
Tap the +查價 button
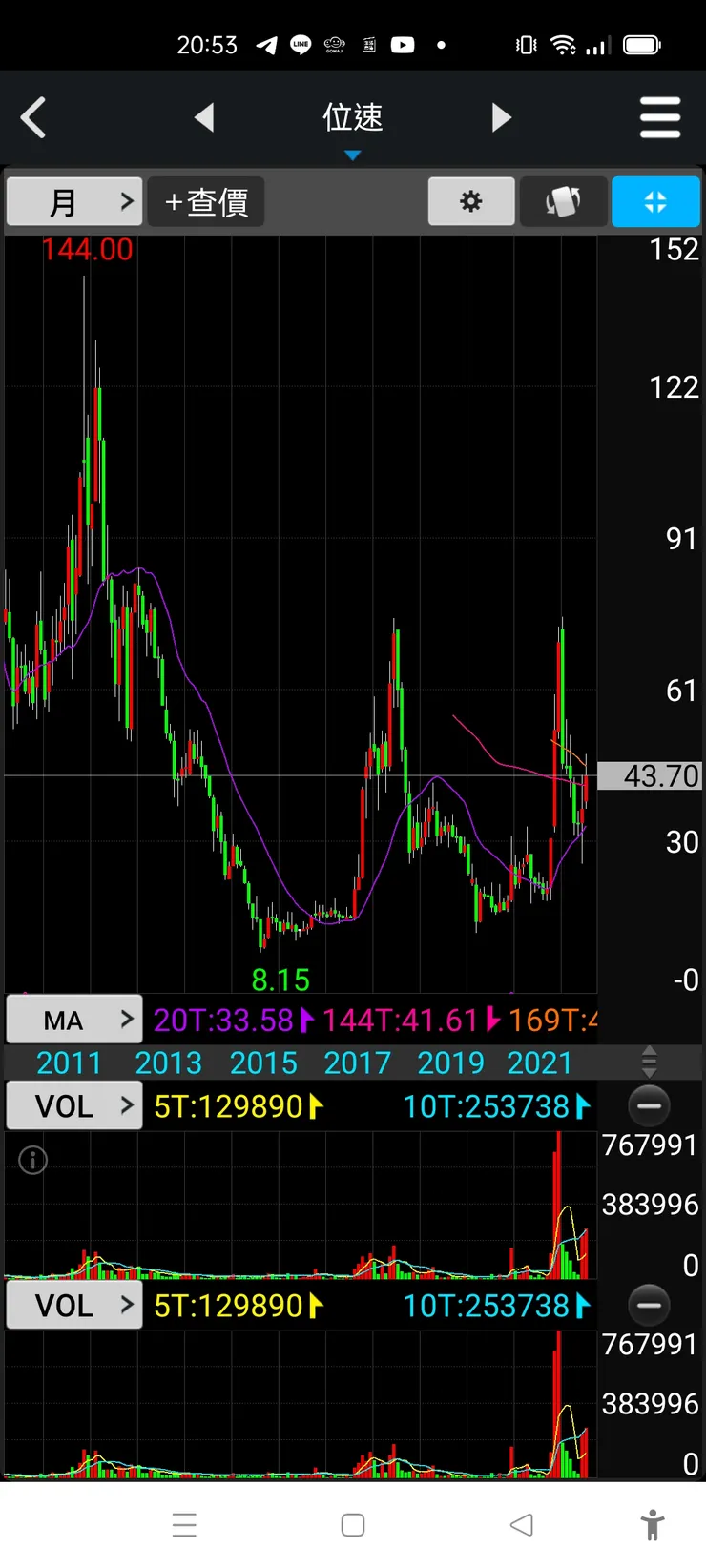click(206, 202)
